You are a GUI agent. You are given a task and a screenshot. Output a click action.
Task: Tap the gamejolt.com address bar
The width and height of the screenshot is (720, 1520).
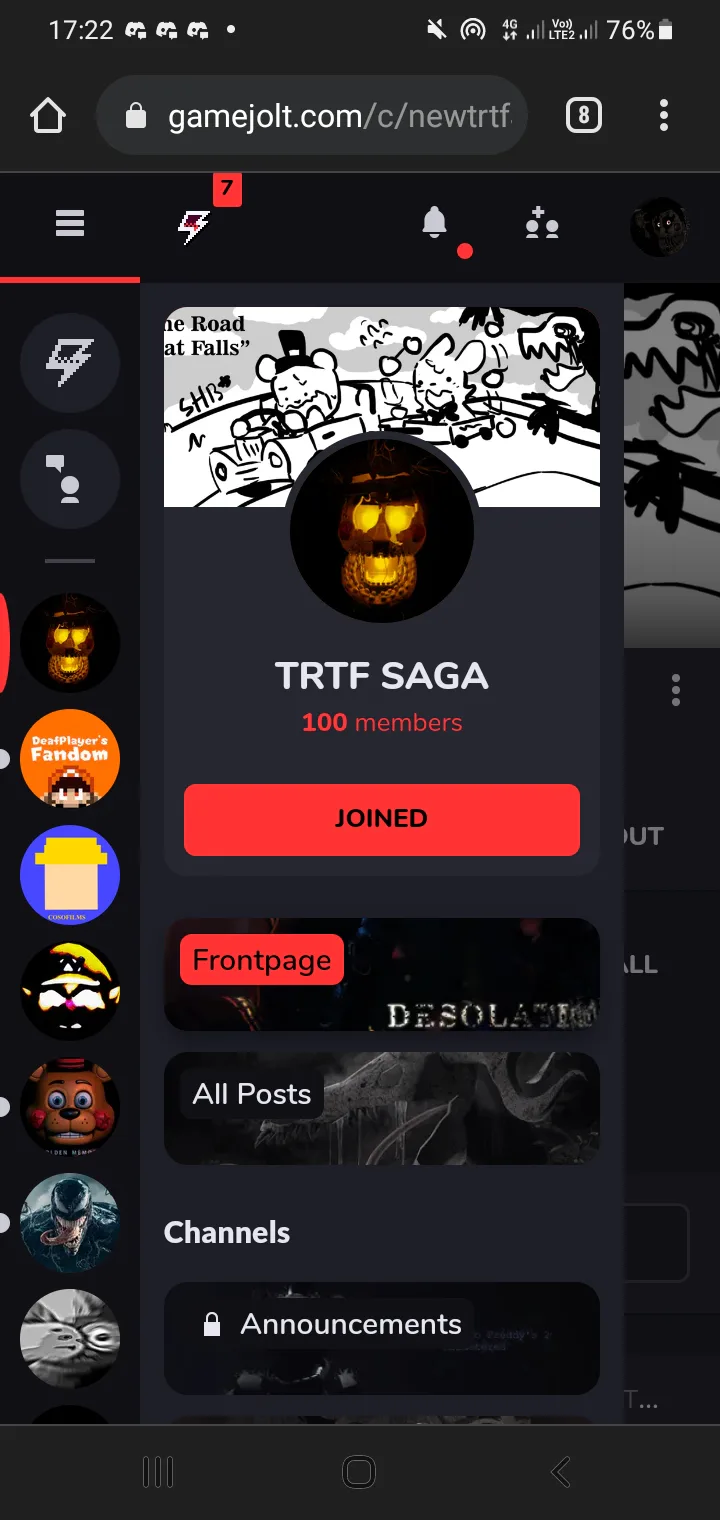(x=312, y=116)
